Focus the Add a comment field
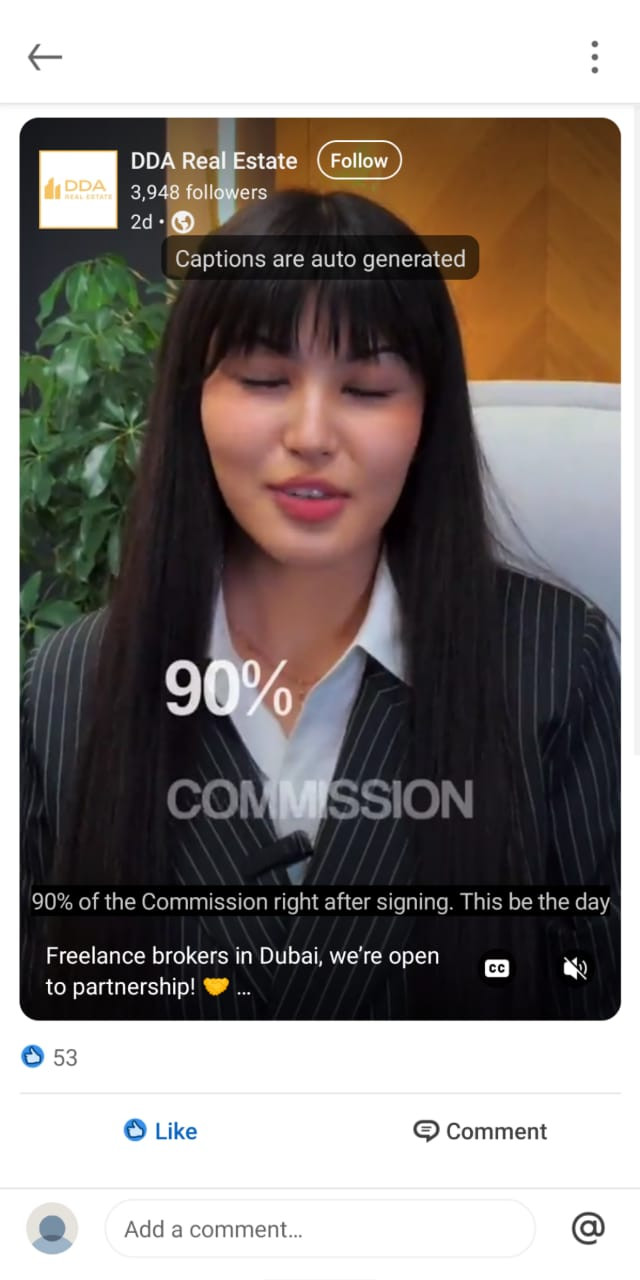 (x=320, y=1229)
